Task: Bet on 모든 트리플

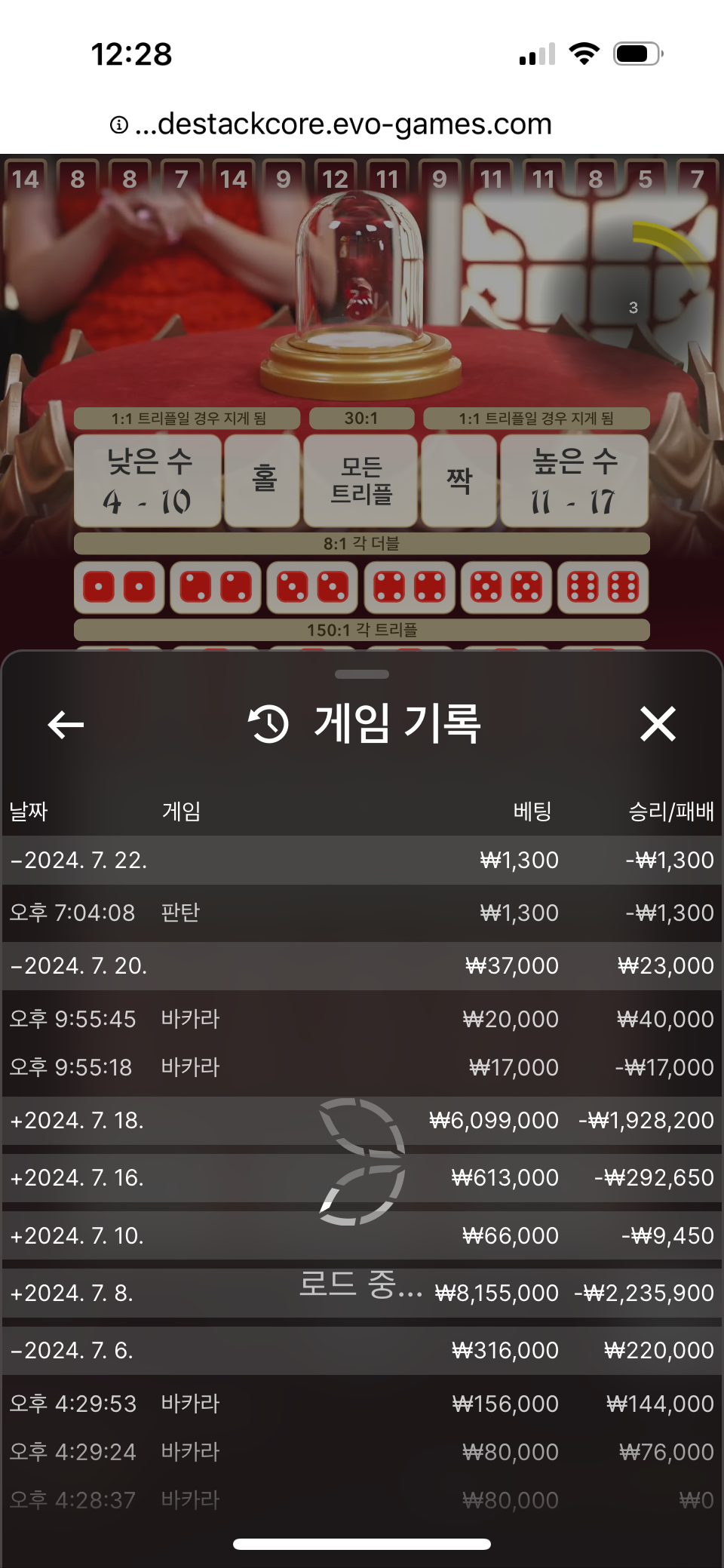Action: (360, 480)
